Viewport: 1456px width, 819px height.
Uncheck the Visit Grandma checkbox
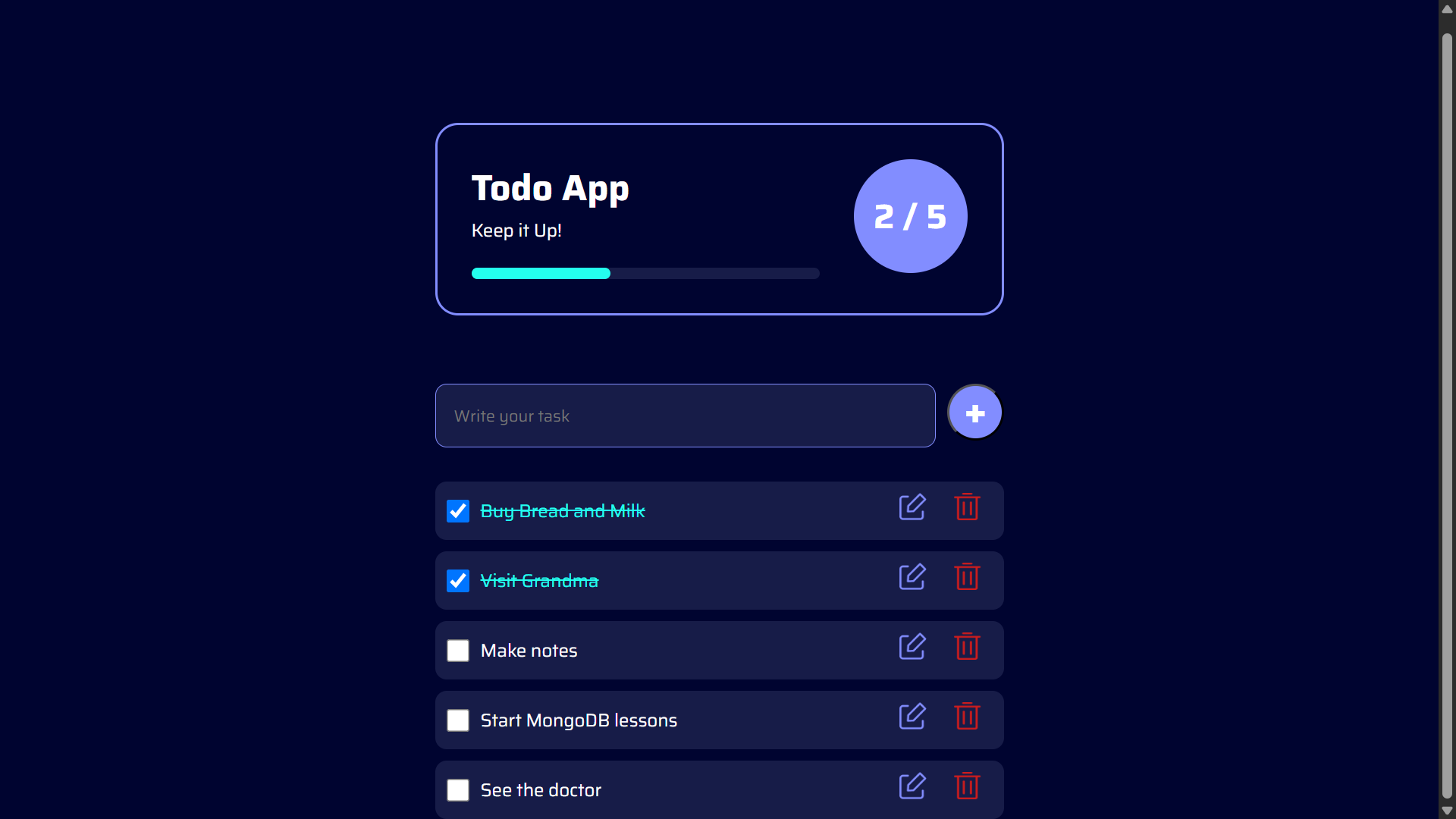pyautogui.click(x=458, y=581)
